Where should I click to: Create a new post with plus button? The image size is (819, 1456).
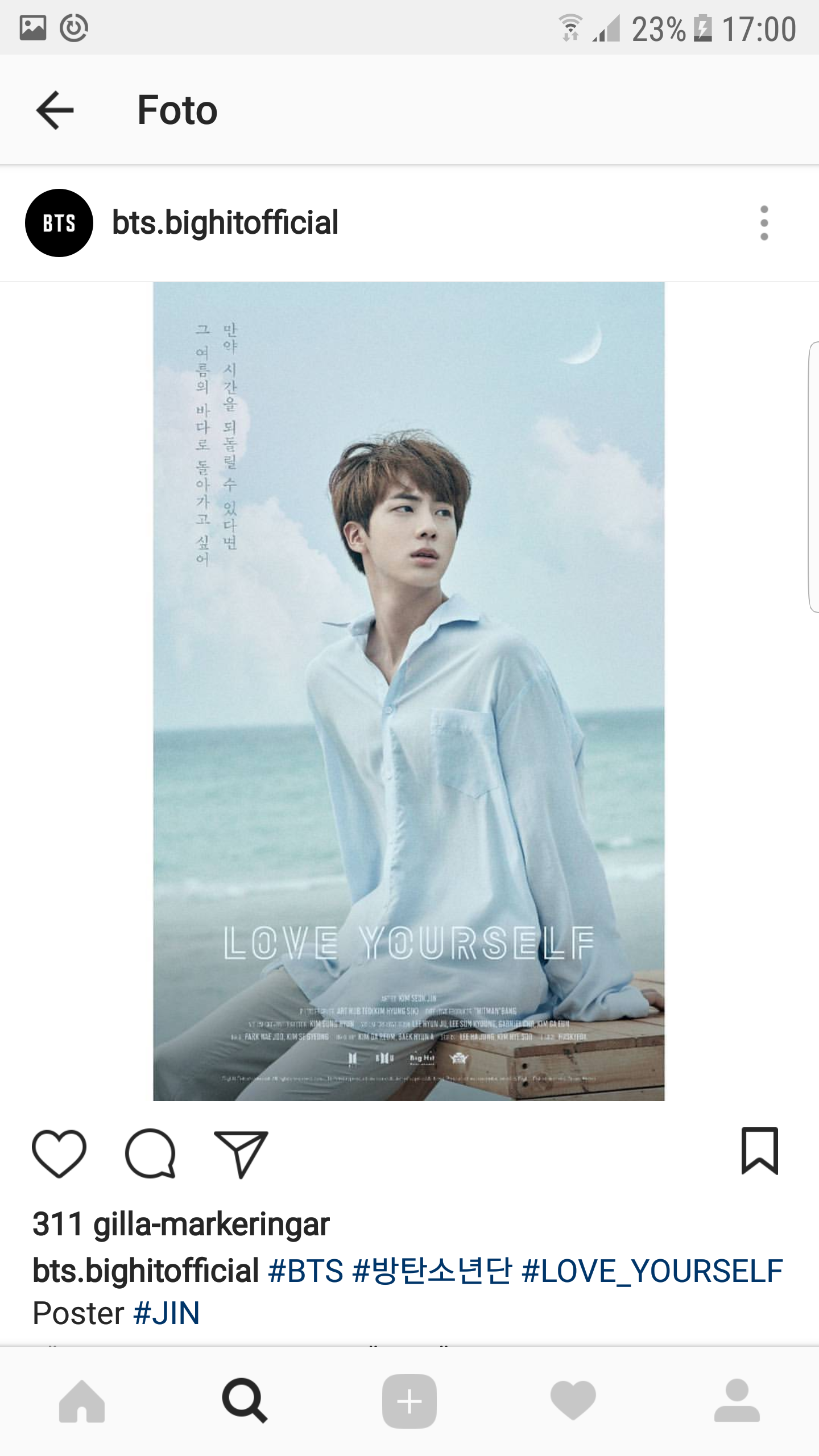point(409,1401)
